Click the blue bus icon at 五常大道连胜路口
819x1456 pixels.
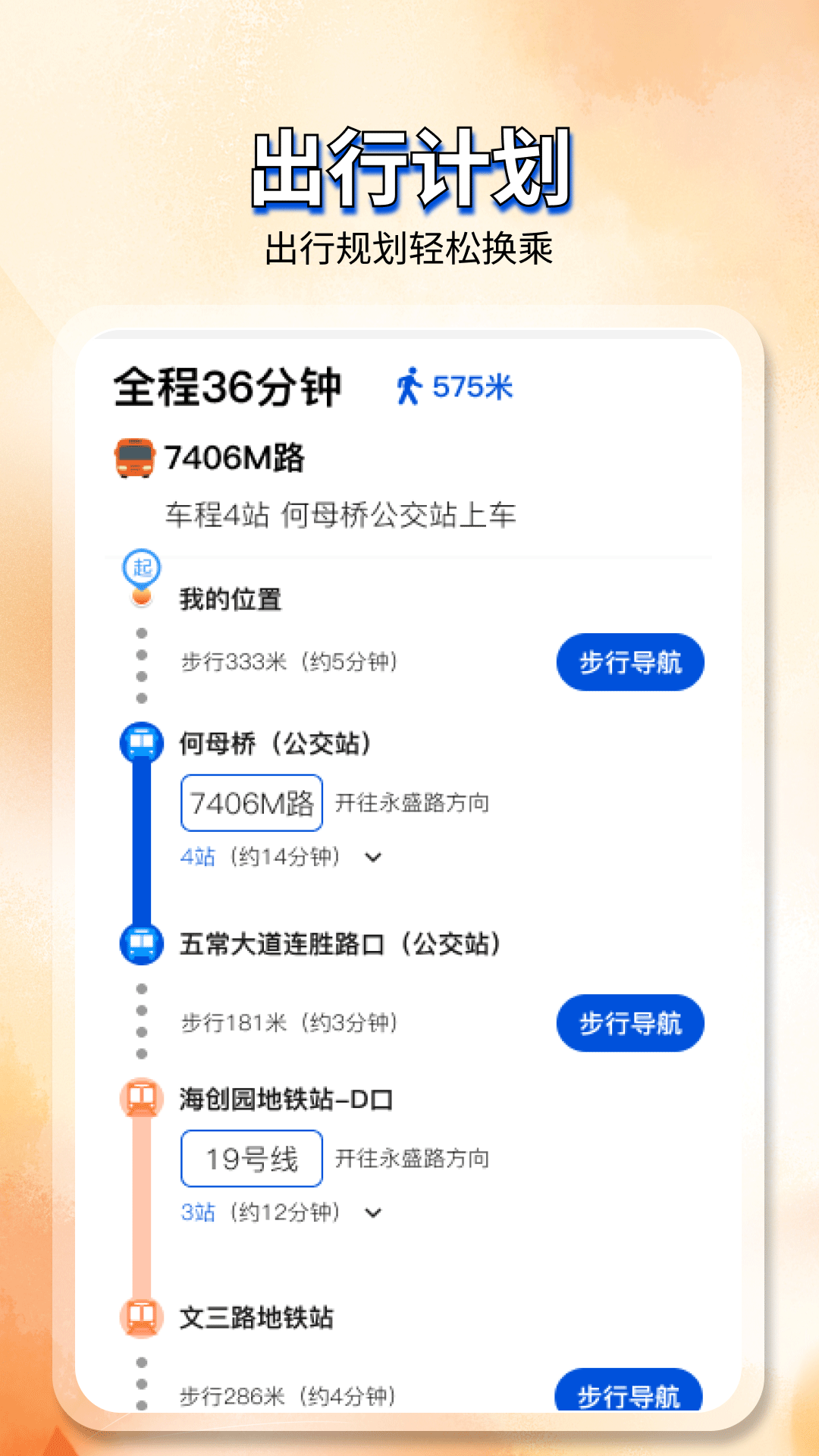pos(140,945)
